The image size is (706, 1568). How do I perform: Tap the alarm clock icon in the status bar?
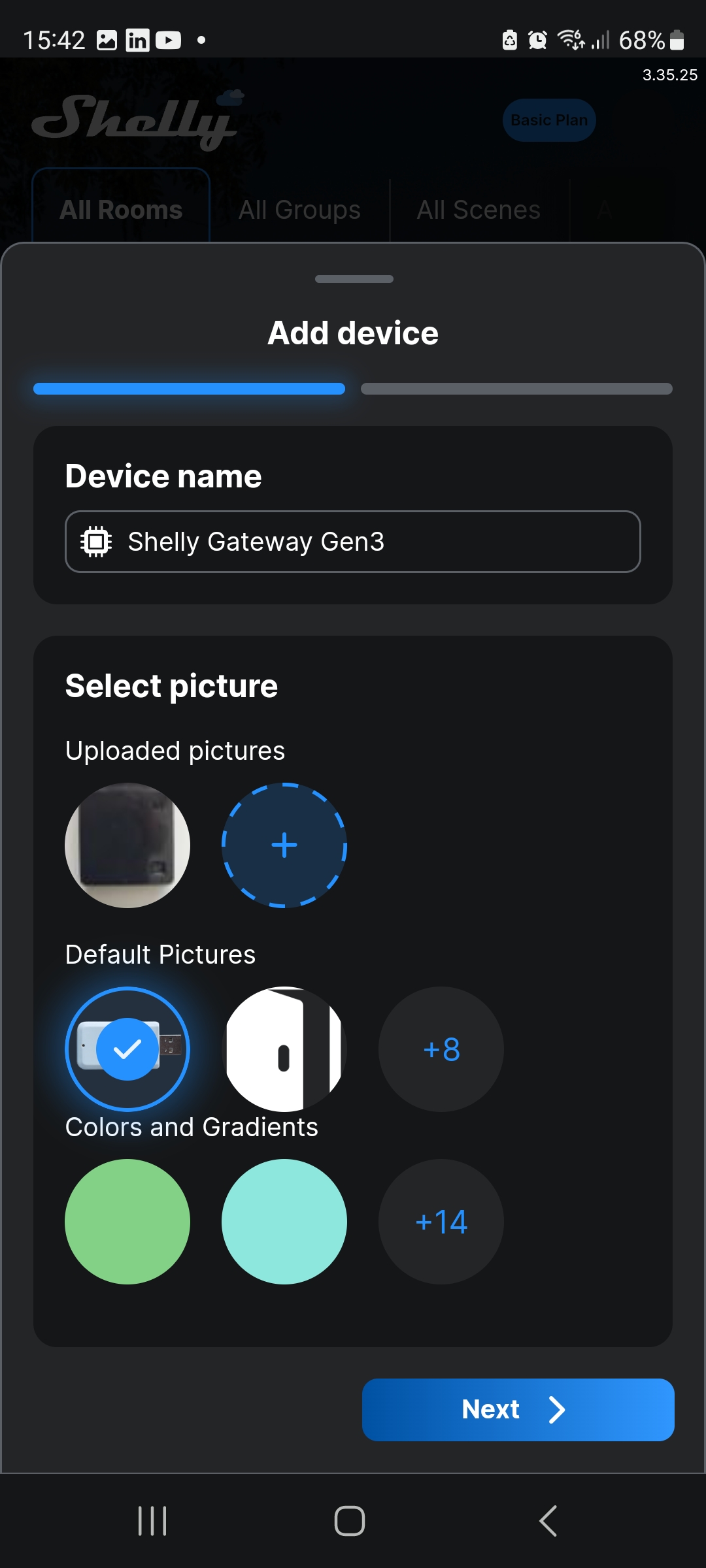point(537,40)
